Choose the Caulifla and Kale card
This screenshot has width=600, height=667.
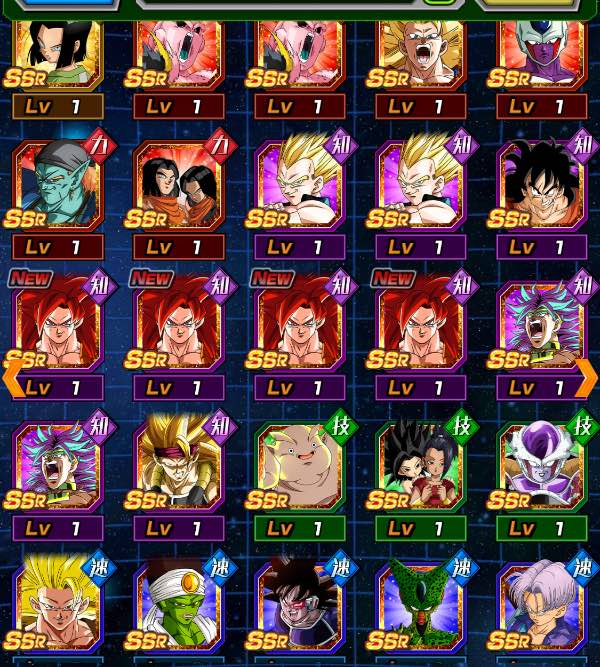pyautogui.click(x=419, y=468)
